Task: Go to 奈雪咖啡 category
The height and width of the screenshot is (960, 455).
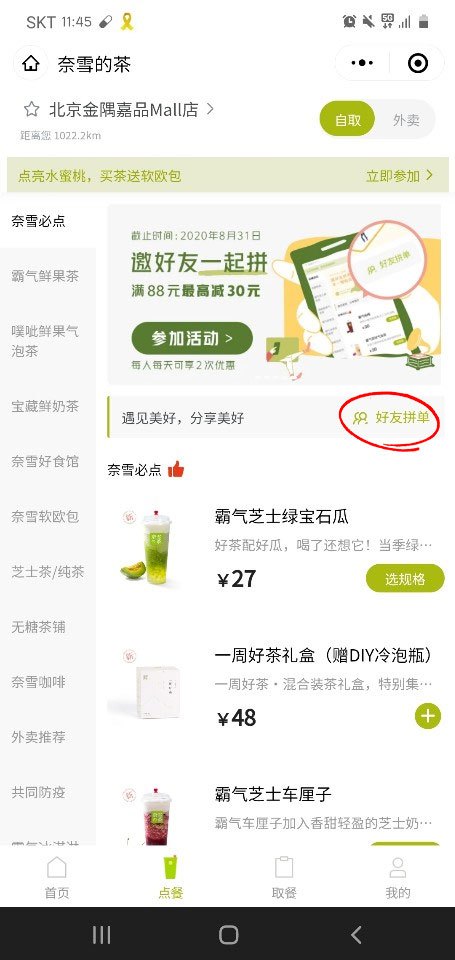Action: 38,682
